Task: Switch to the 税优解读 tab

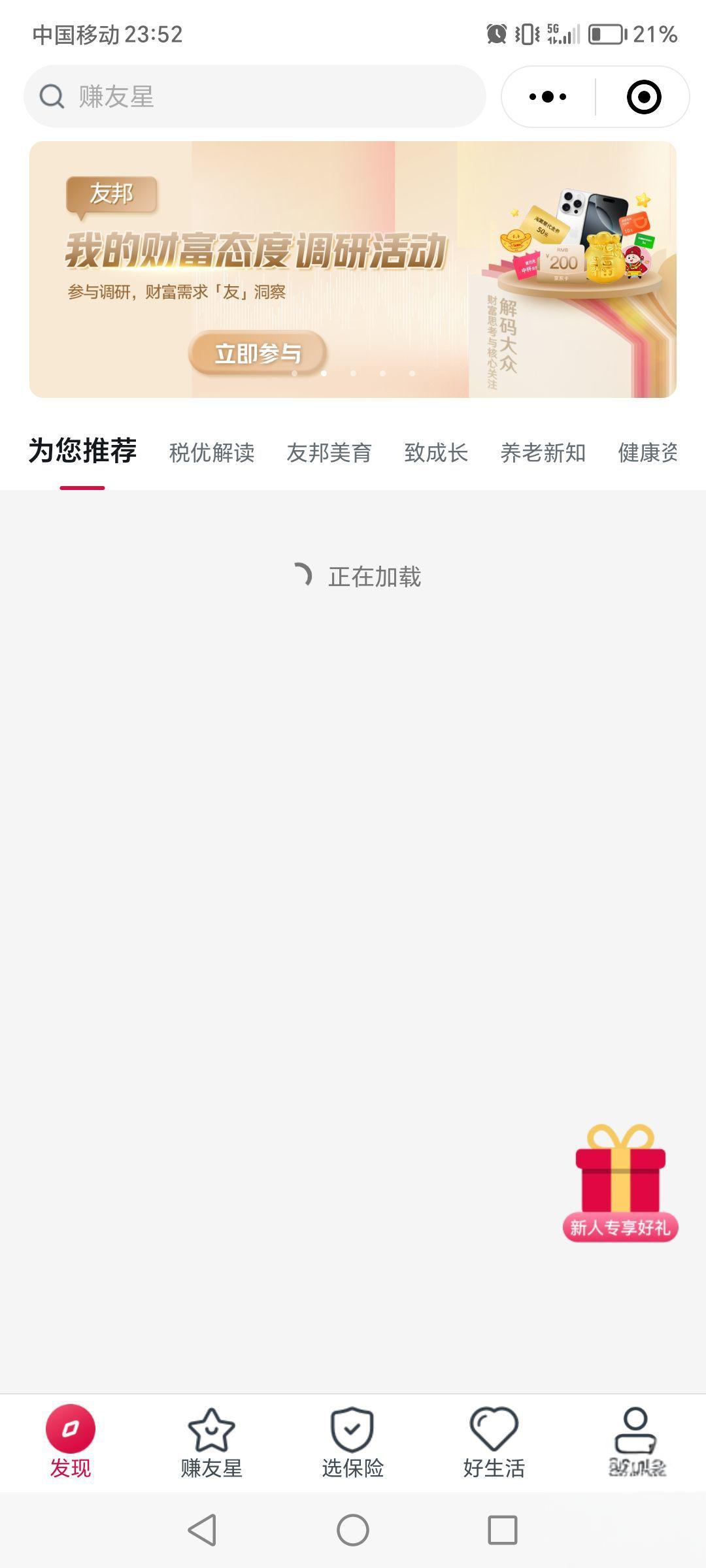Action: (x=212, y=452)
